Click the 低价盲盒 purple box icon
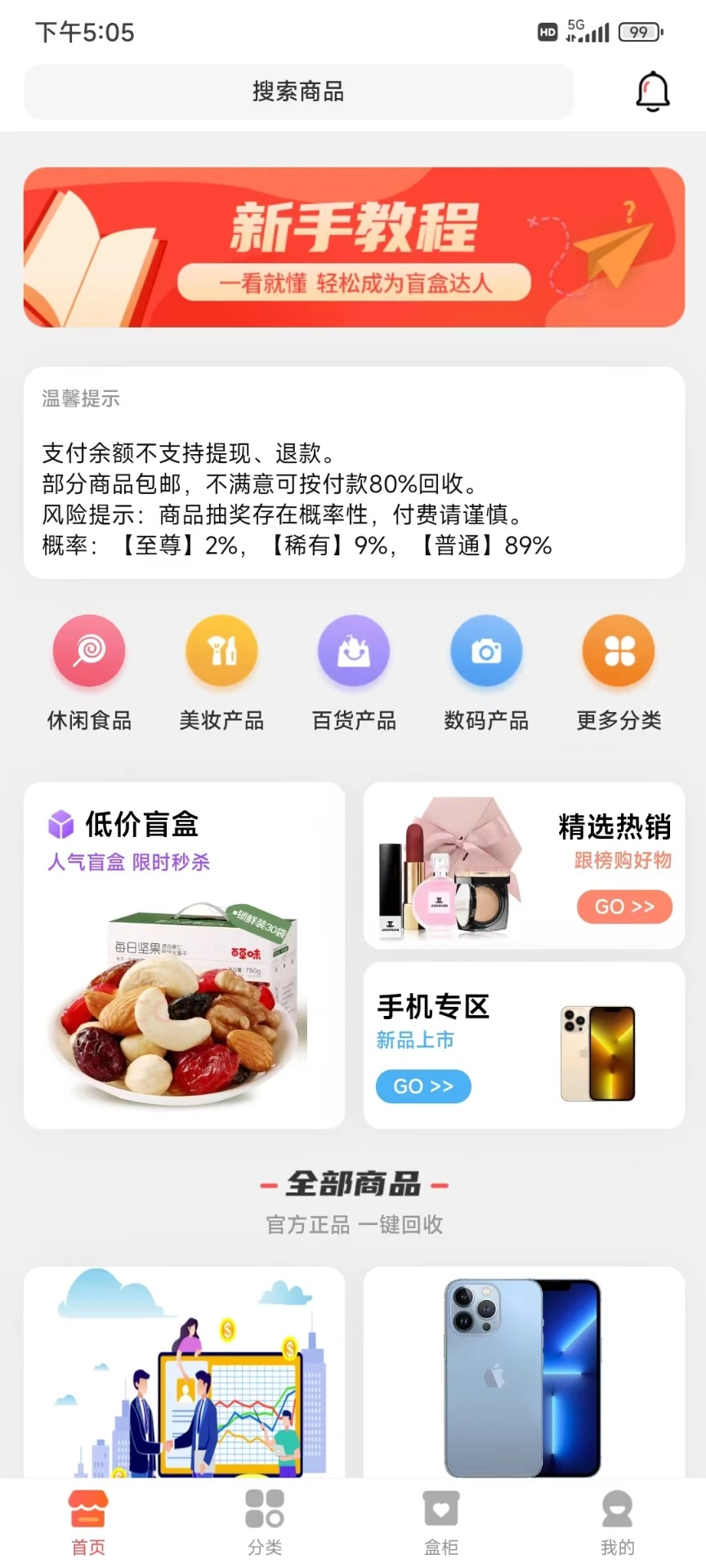The height and width of the screenshot is (1568, 706). (57, 825)
